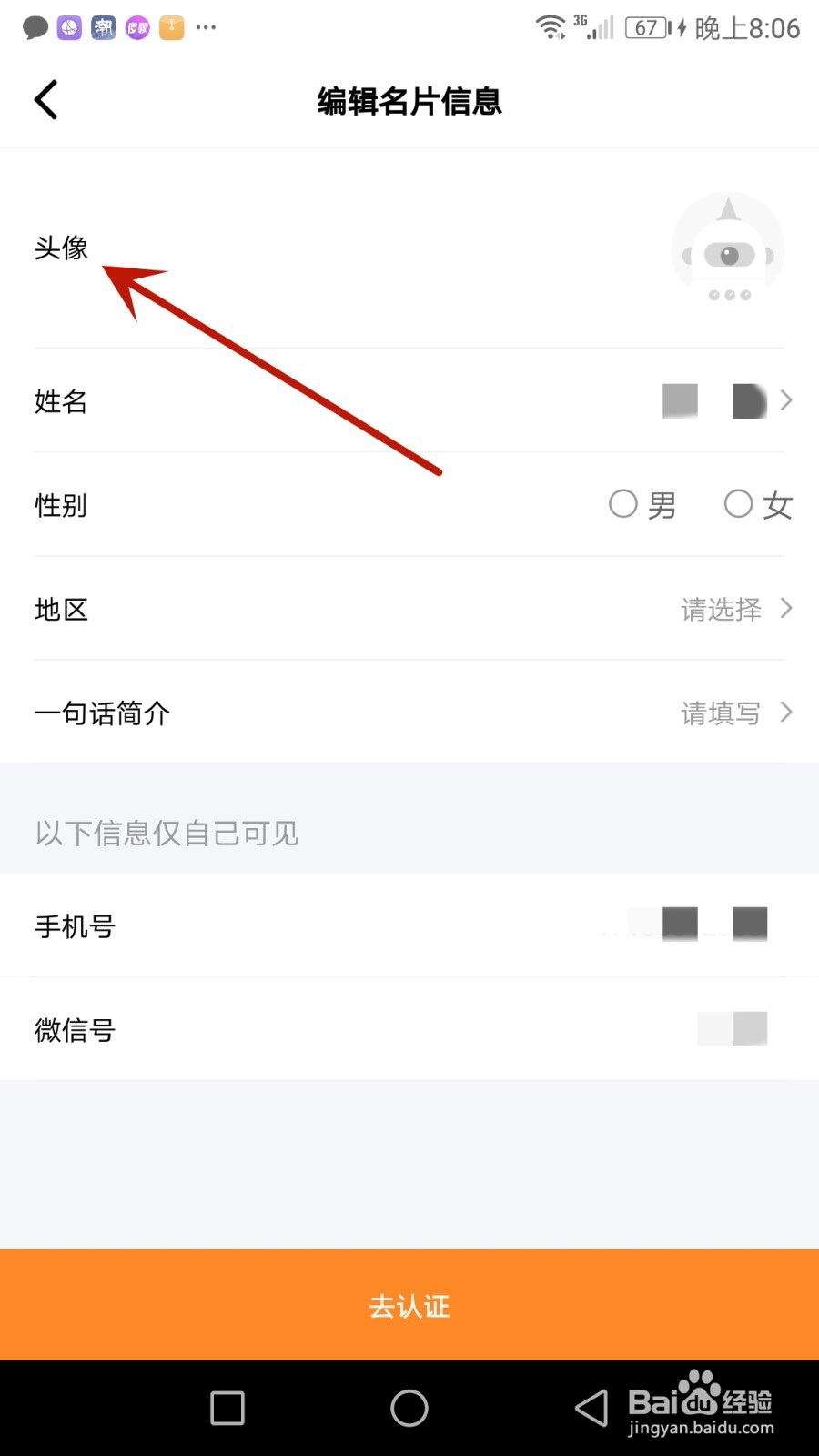Tap the three-dots icon near notification icons
The height and width of the screenshot is (1456, 819).
[206, 29]
